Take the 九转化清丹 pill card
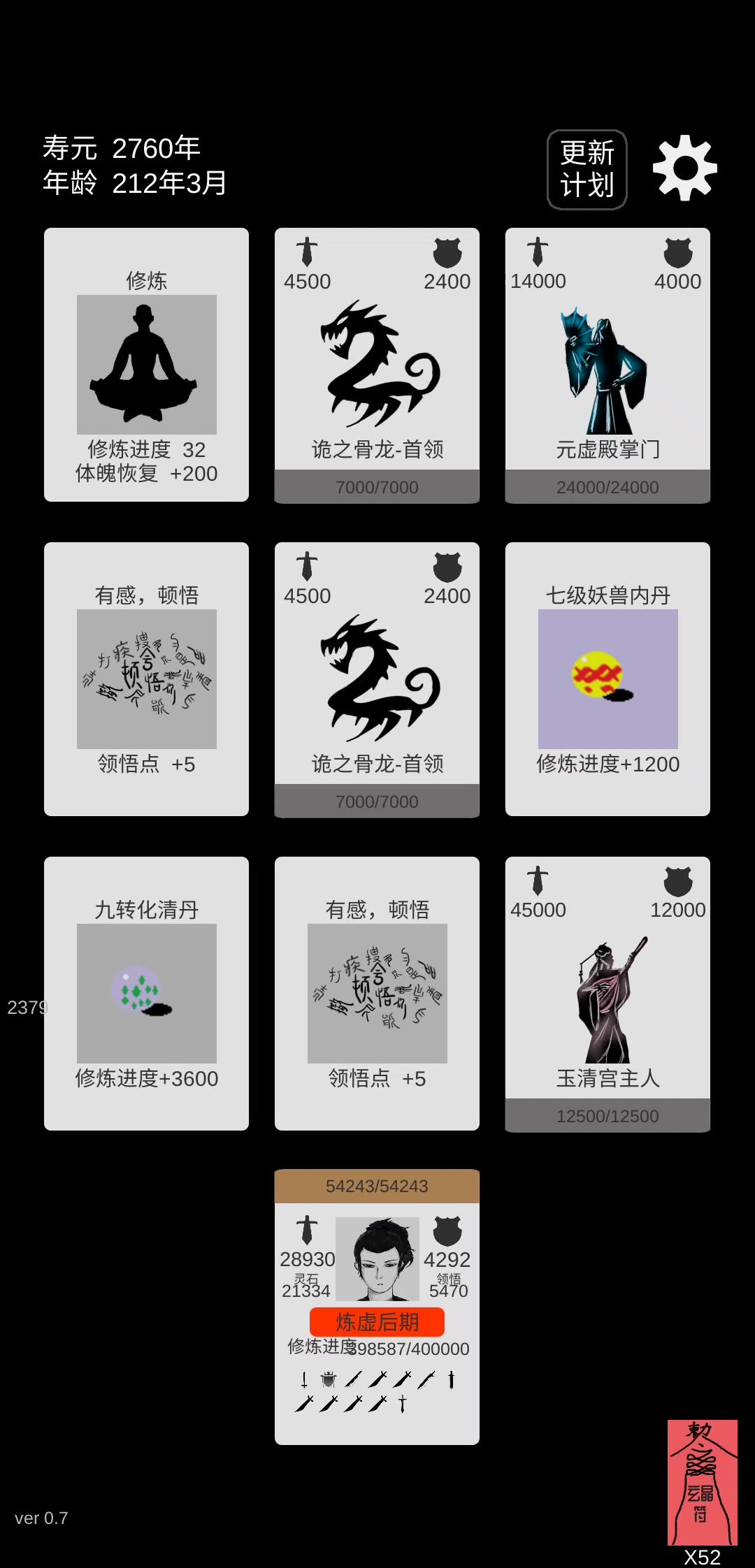This screenshot has height=1568, width=755. coord(146,994)
